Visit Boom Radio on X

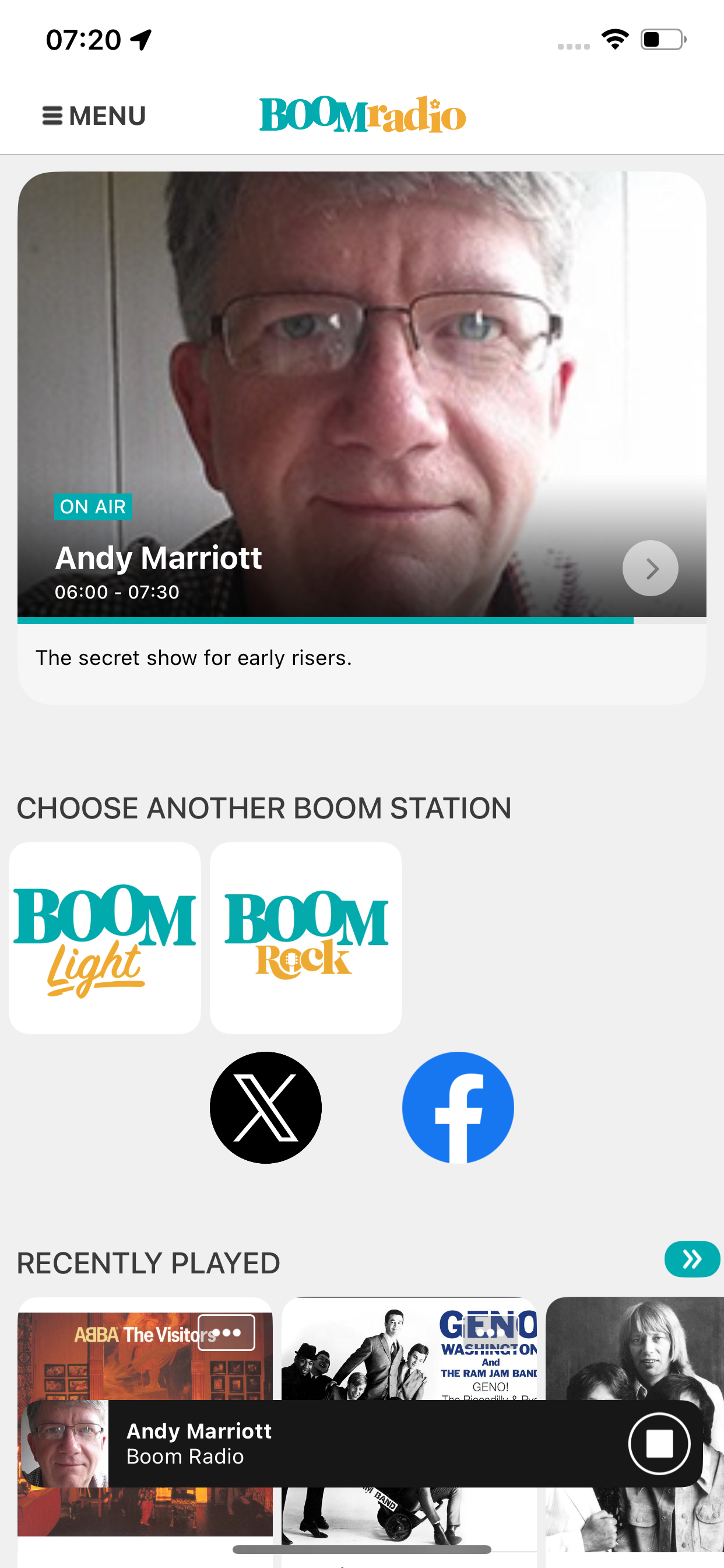pyautogui.click(x=266, y=1107)
